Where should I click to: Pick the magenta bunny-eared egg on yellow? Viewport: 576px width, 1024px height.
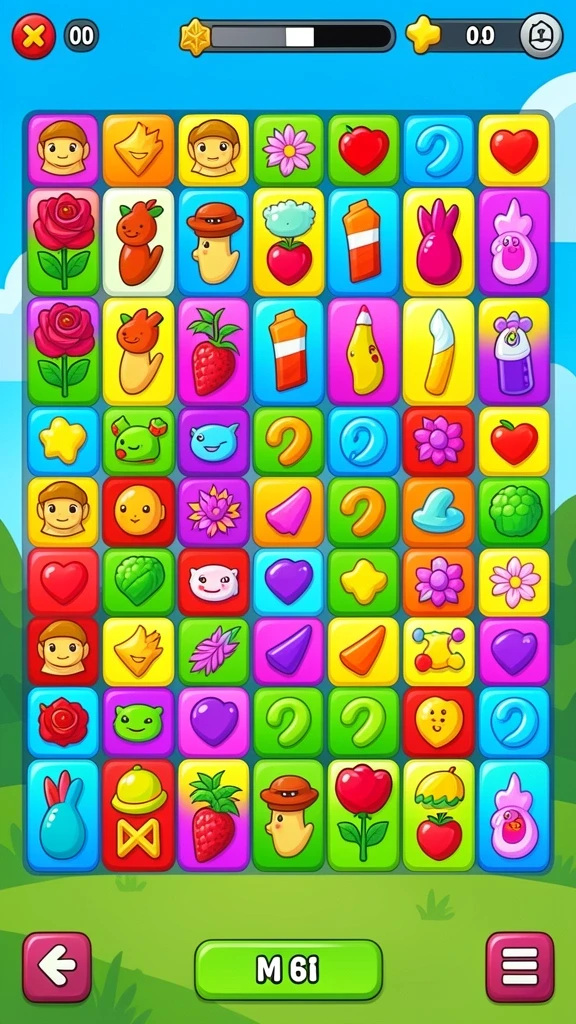tap(438, 242)
